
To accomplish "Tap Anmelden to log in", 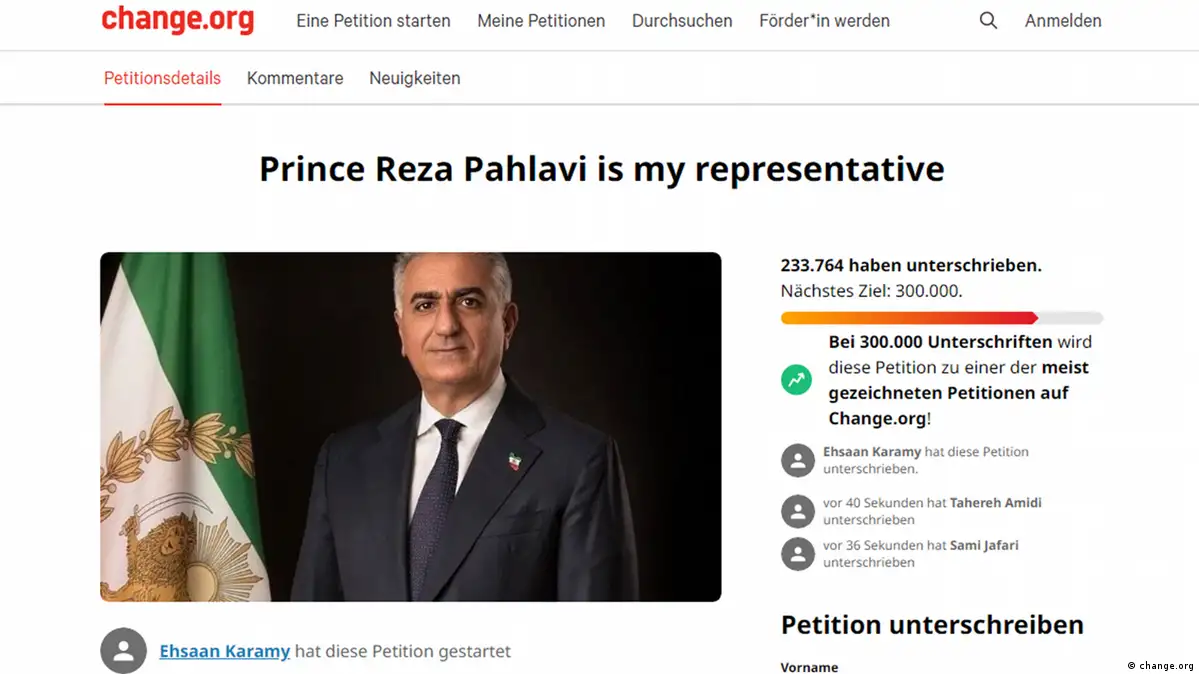I will pyautogui.click(x=1063, y=21).
